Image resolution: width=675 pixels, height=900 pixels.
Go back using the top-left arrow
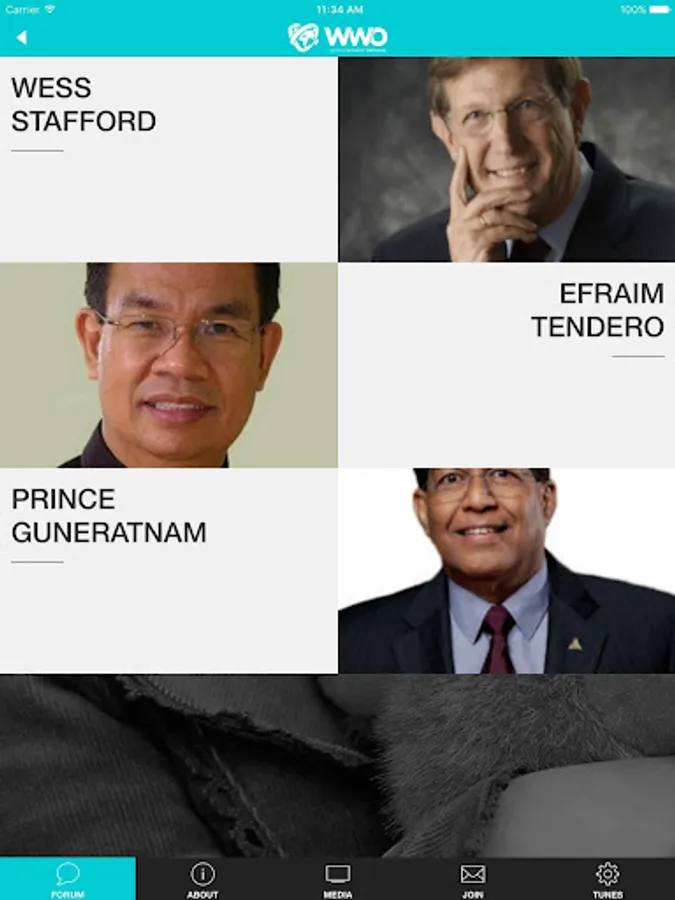(x=22, y=38)
